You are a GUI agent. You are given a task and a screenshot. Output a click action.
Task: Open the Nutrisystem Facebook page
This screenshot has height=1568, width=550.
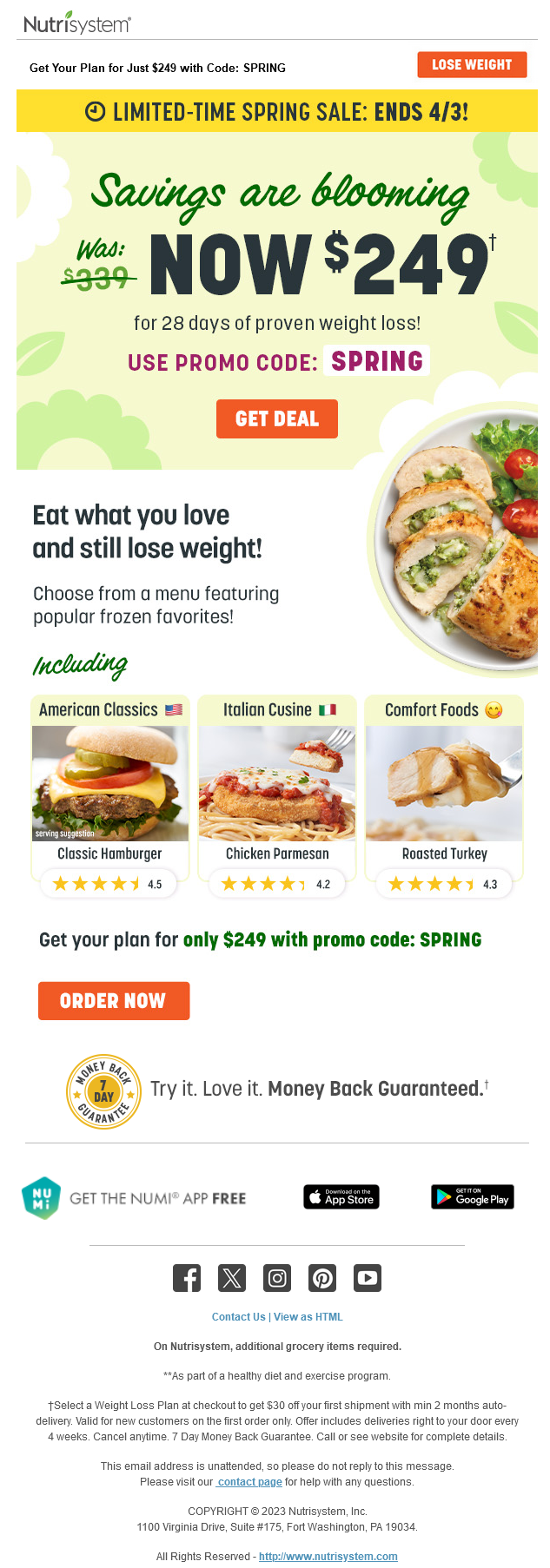click(x=187, y=1278)
